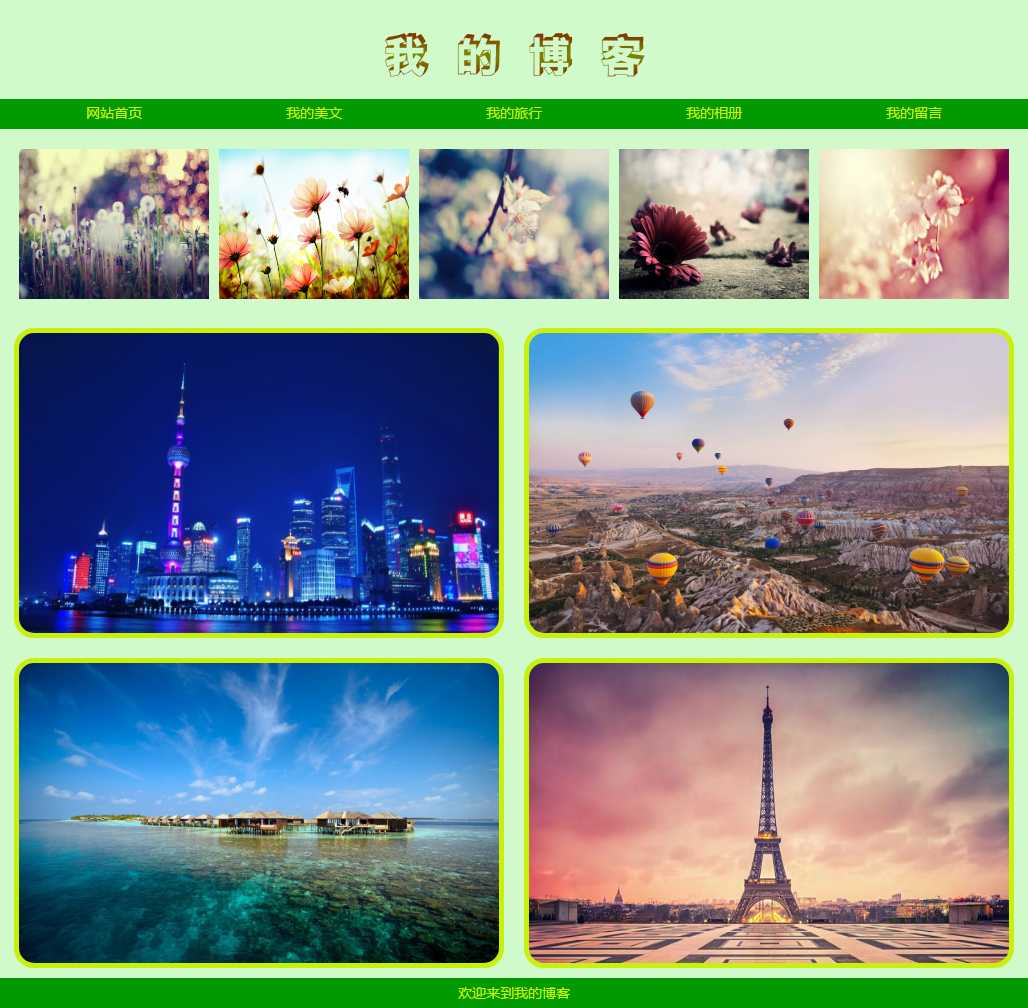Screen dimensions: 1028x1008
Task: Select the 我的留言 nav item
Action: tap(914, 114)
